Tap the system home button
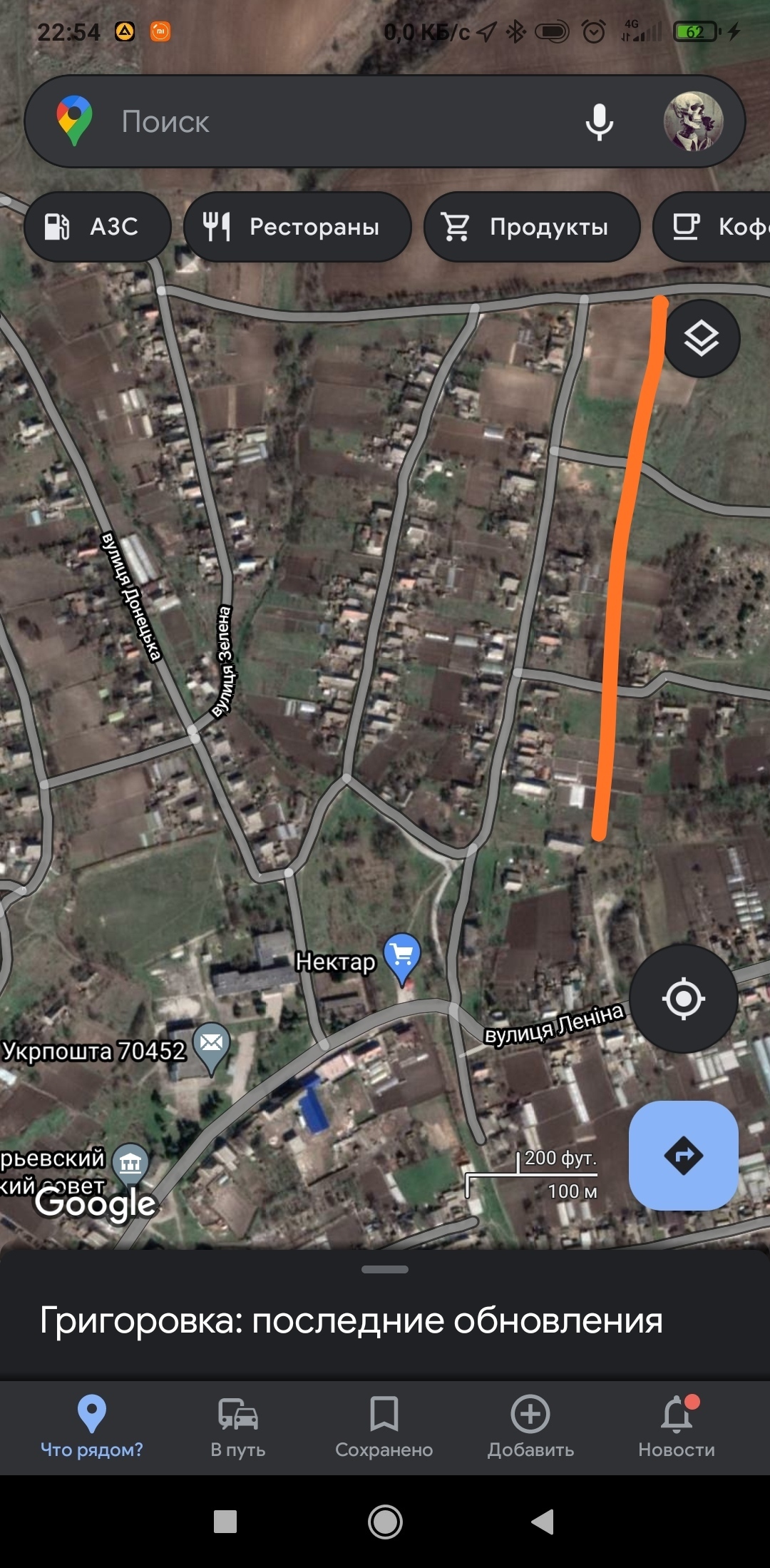This screenshot has width=770, height=1568. pos(385,1522)
